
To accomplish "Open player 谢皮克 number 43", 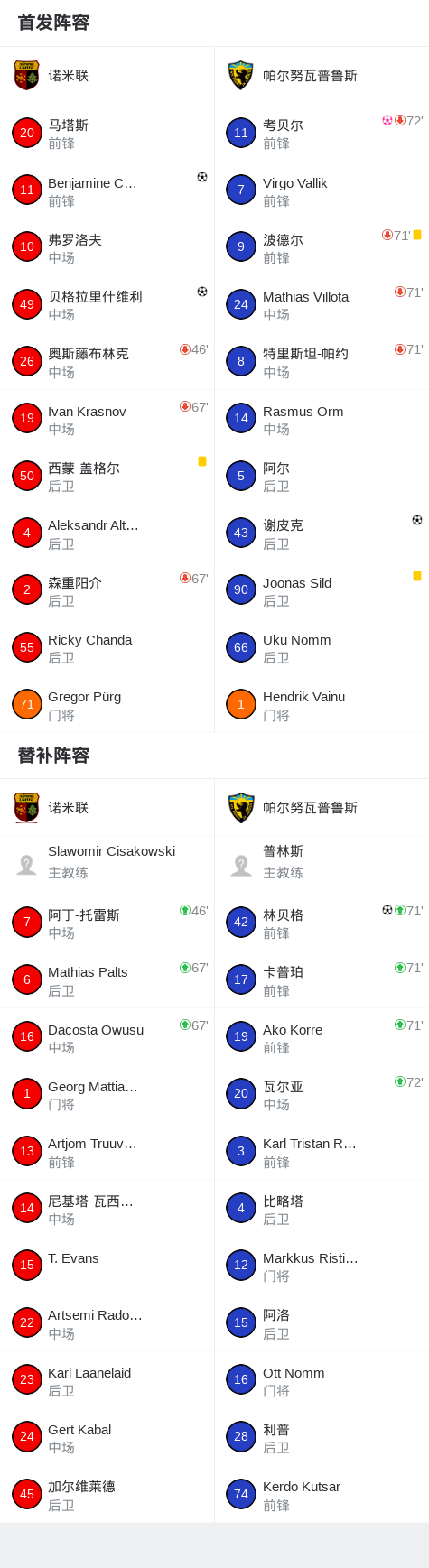I will coord(322,533).
